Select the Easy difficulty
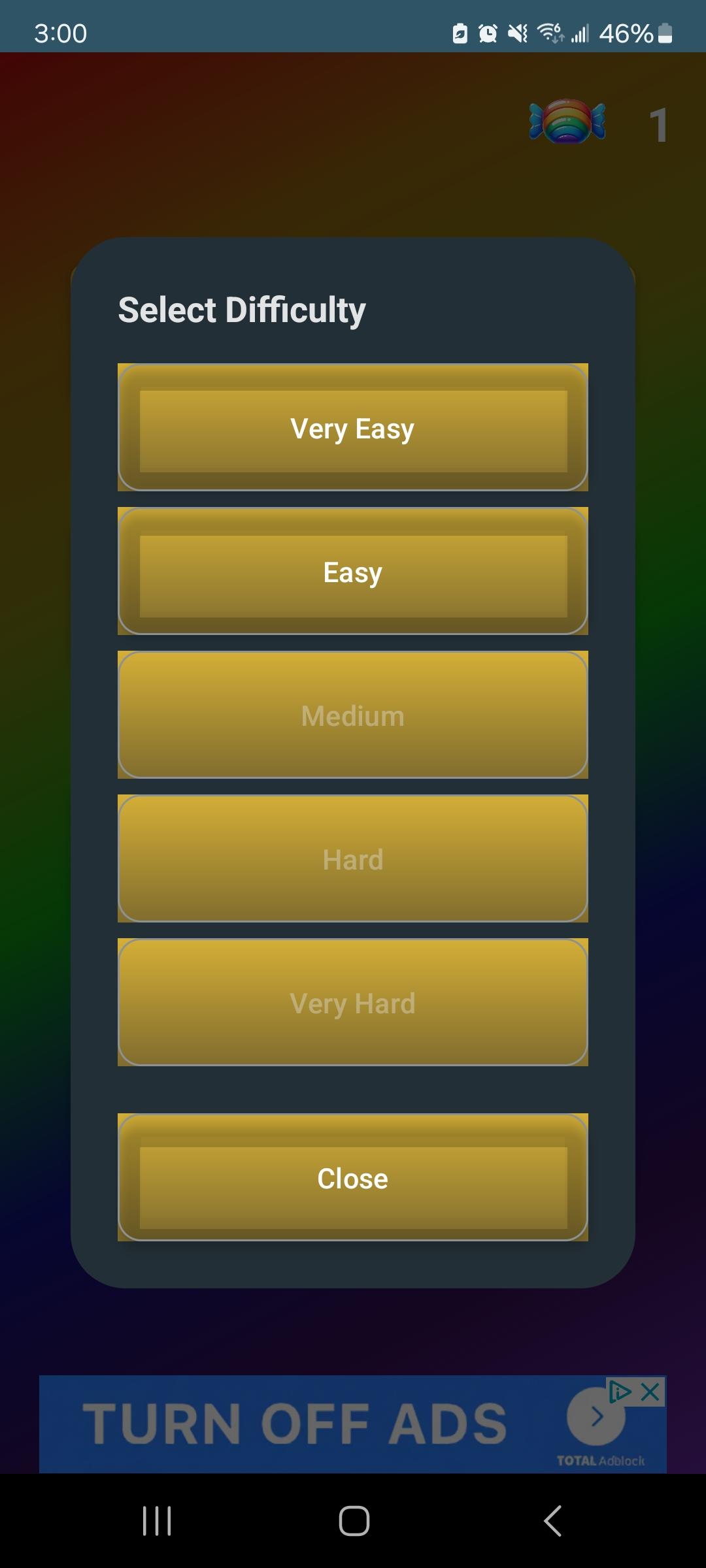Screen dimensions: 706x1568 (x=353, y=572)
